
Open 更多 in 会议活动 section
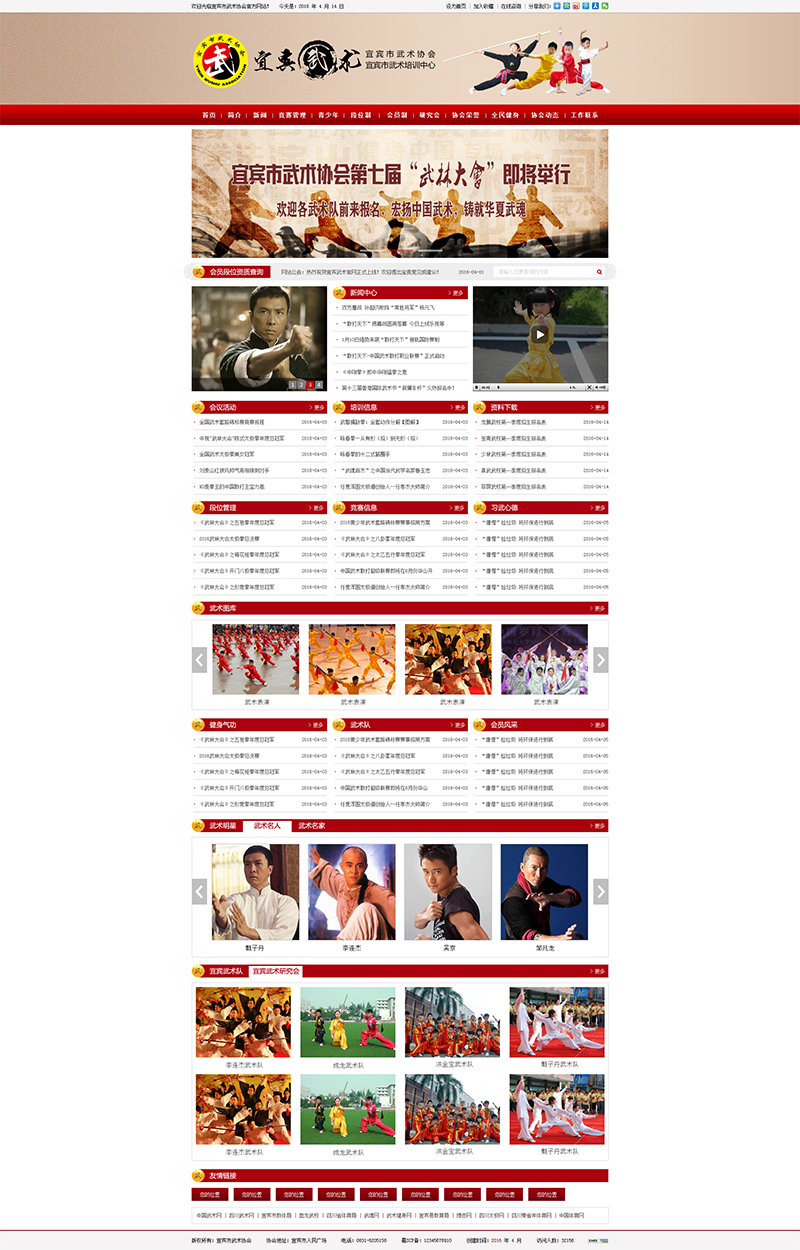click(317, 407)
